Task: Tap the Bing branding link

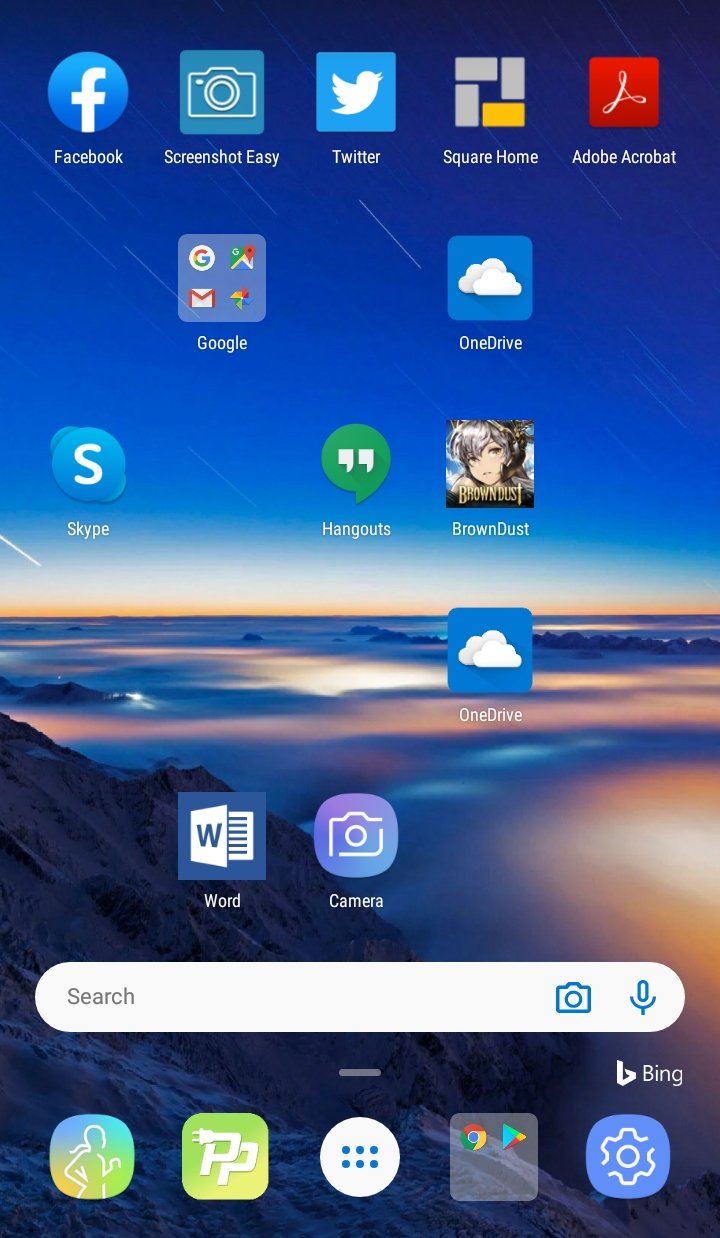Action: point(650,1074)
